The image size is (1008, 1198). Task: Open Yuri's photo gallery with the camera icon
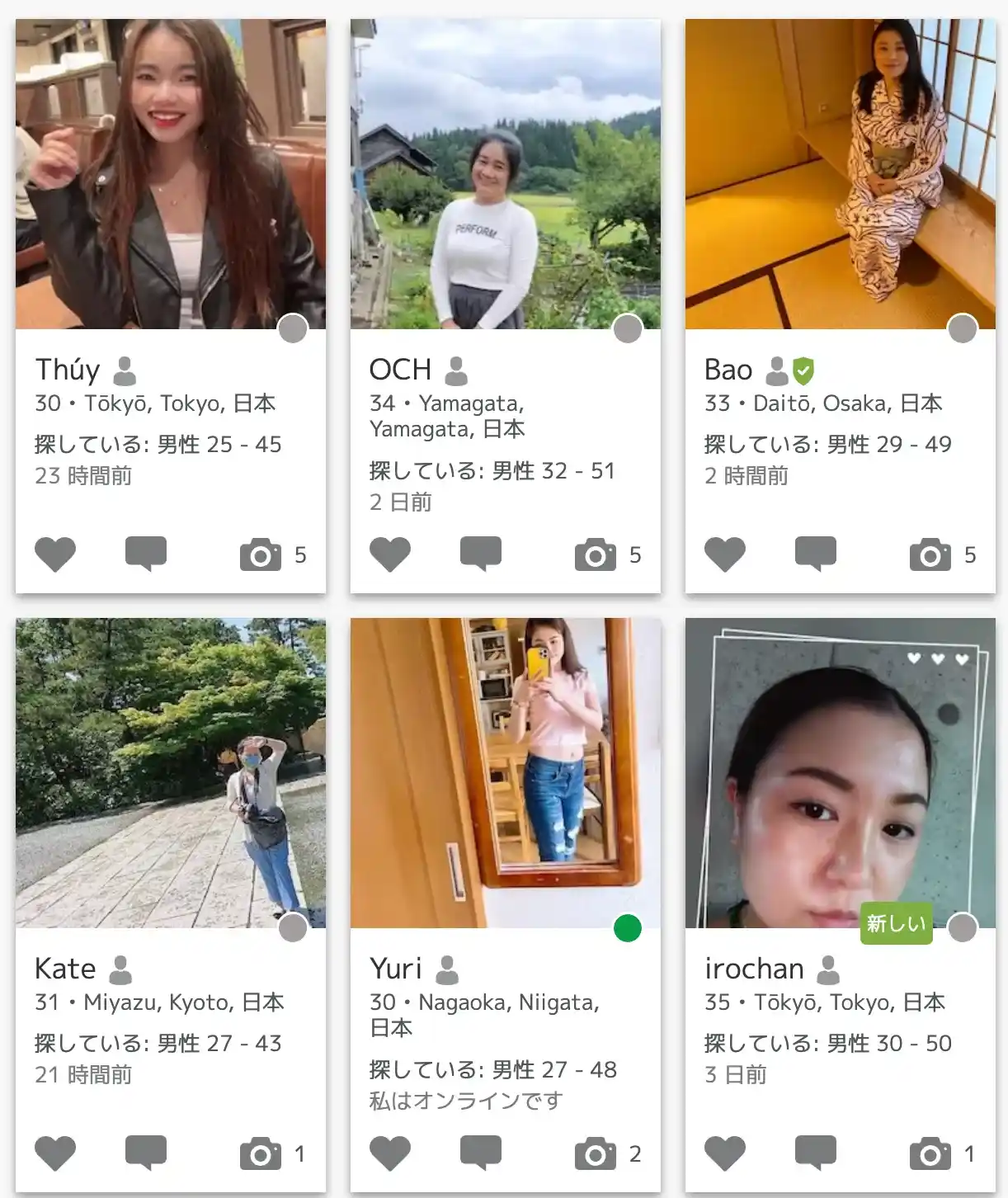point(597,1154)
